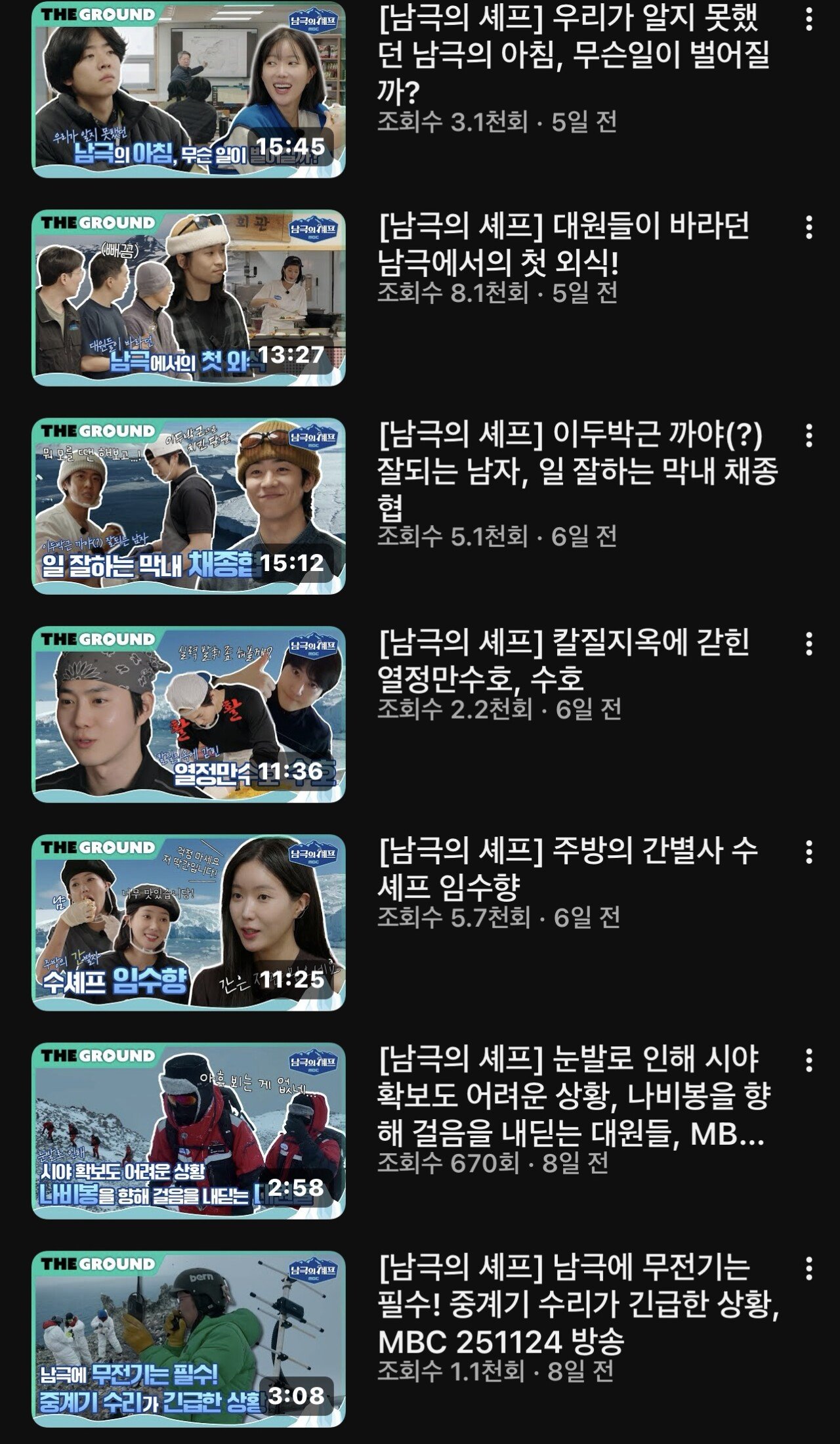The width and height of the screenshot is (840, 1444).
Task: Show options for 무전기는 필수 video
Action: click(x=809, y=1268)
